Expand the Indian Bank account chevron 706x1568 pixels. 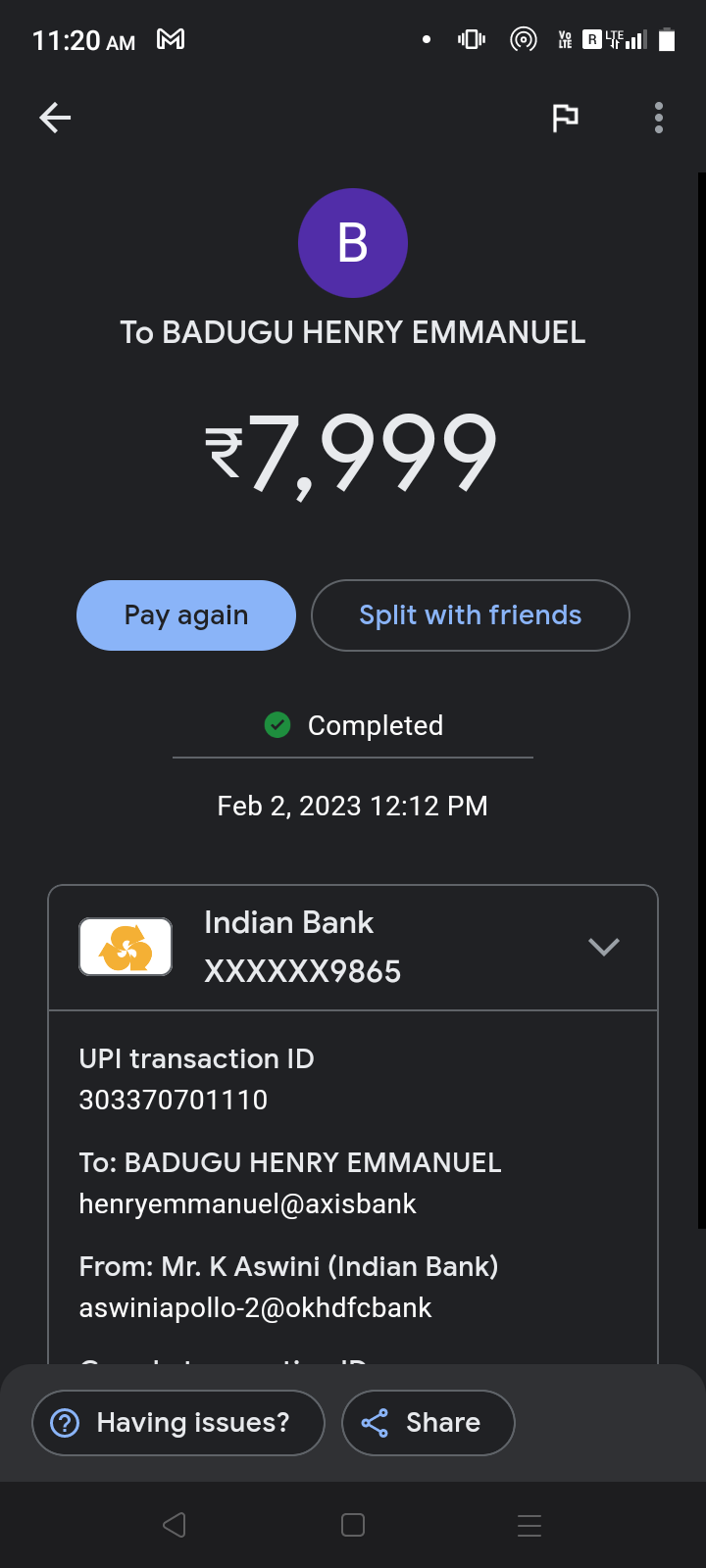pos(603,947)
